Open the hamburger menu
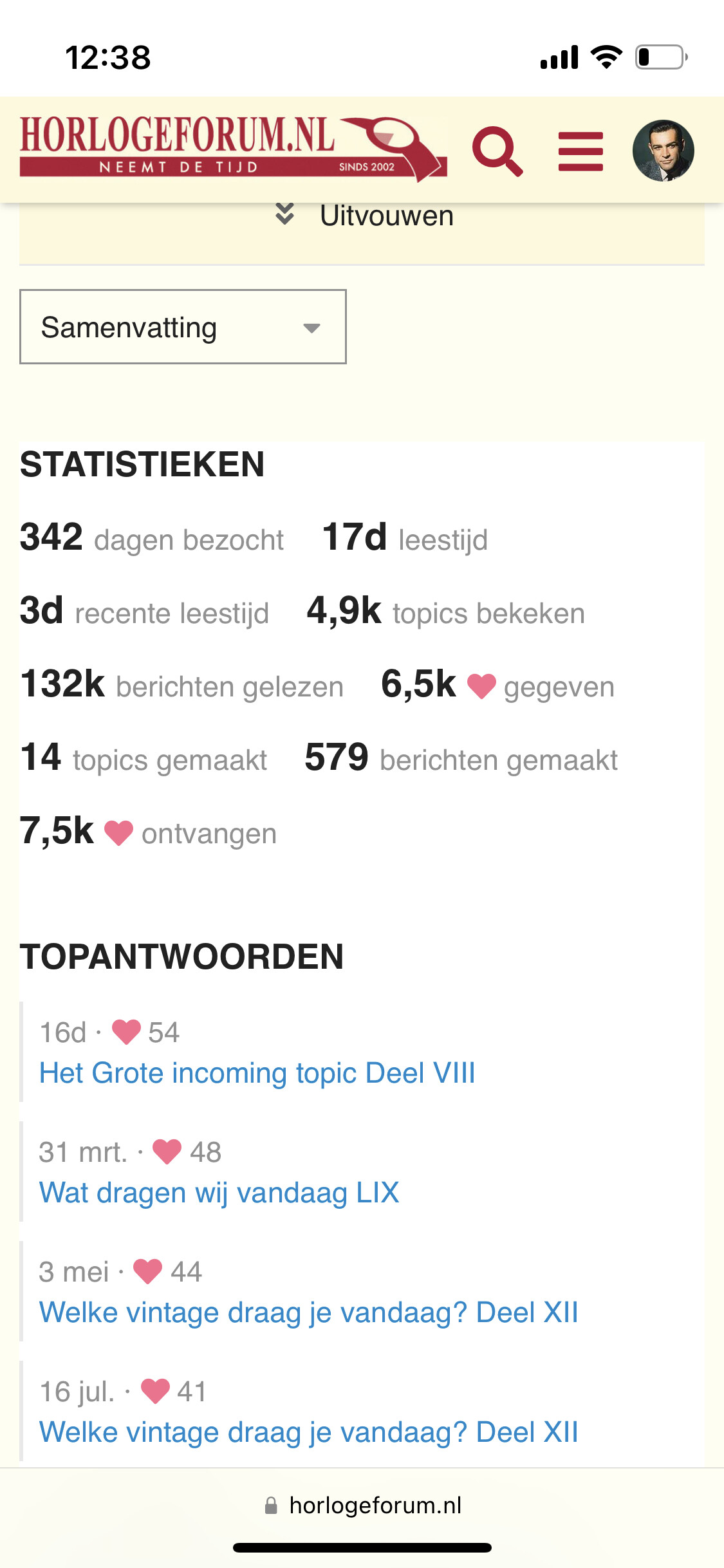The height and width of the screenshot is (1568, 724). (580, 151)
